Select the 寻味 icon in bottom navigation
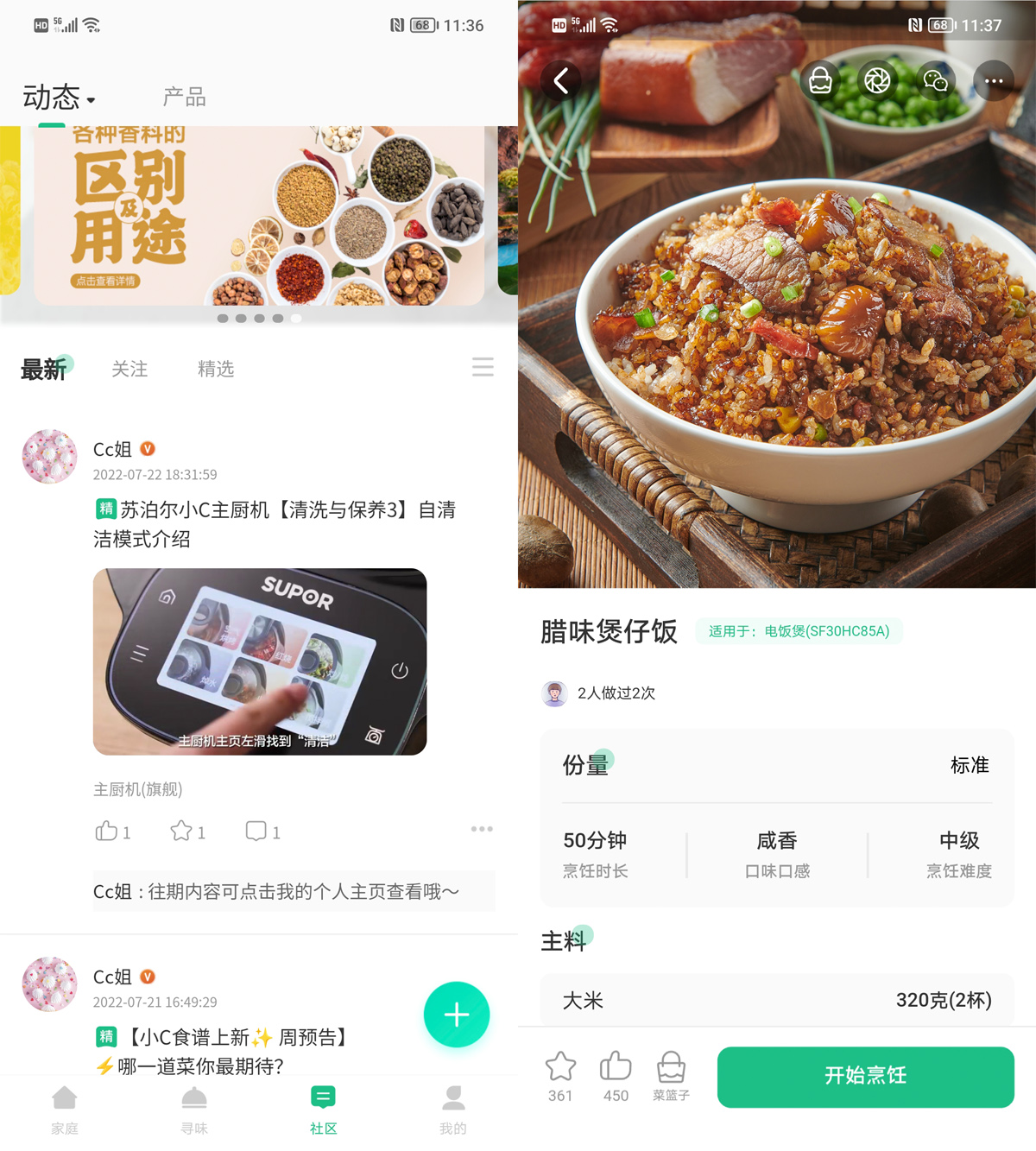 pyautogui.click(x=193, y=1108)
